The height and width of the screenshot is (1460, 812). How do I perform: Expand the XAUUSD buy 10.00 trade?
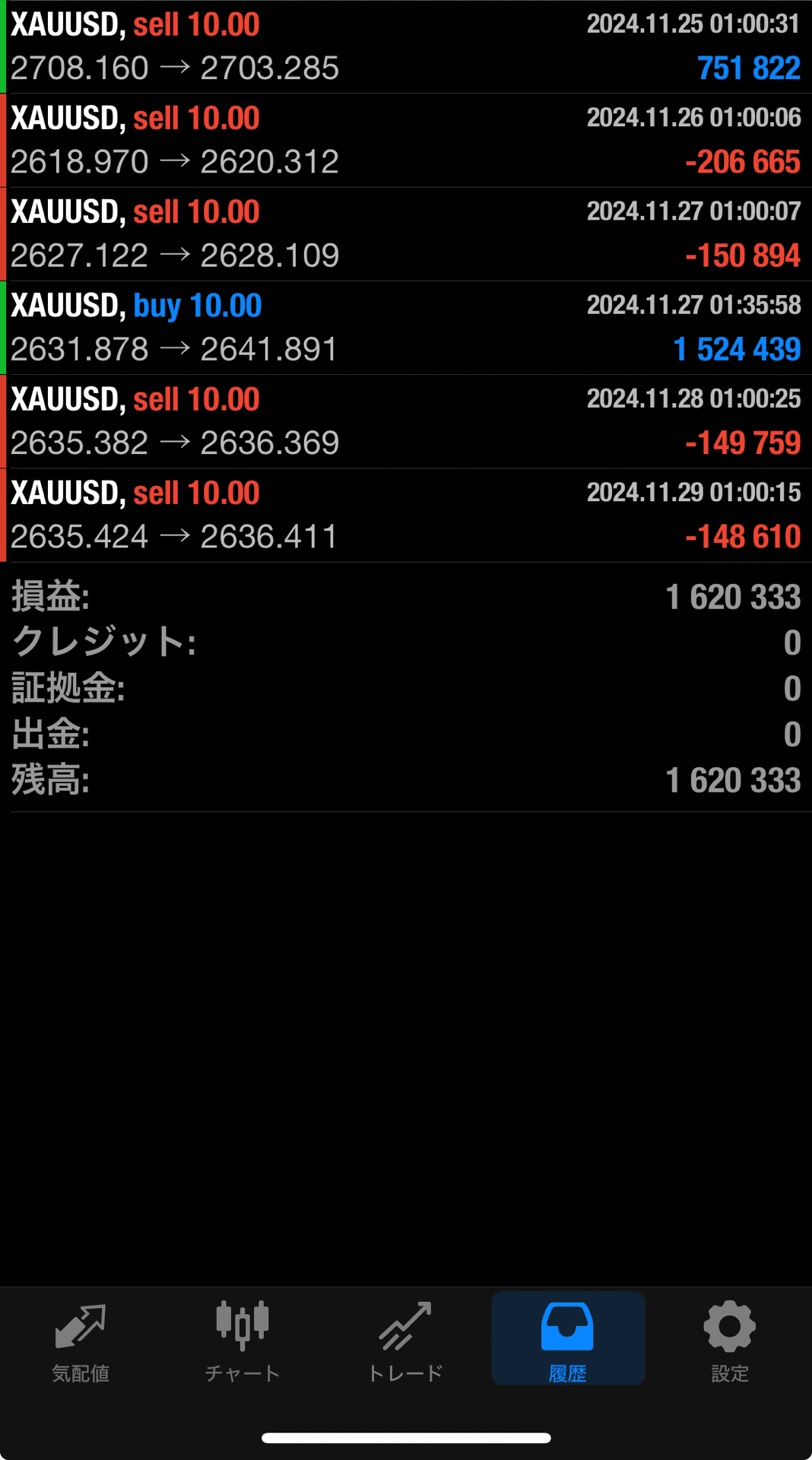pos(406,328)
